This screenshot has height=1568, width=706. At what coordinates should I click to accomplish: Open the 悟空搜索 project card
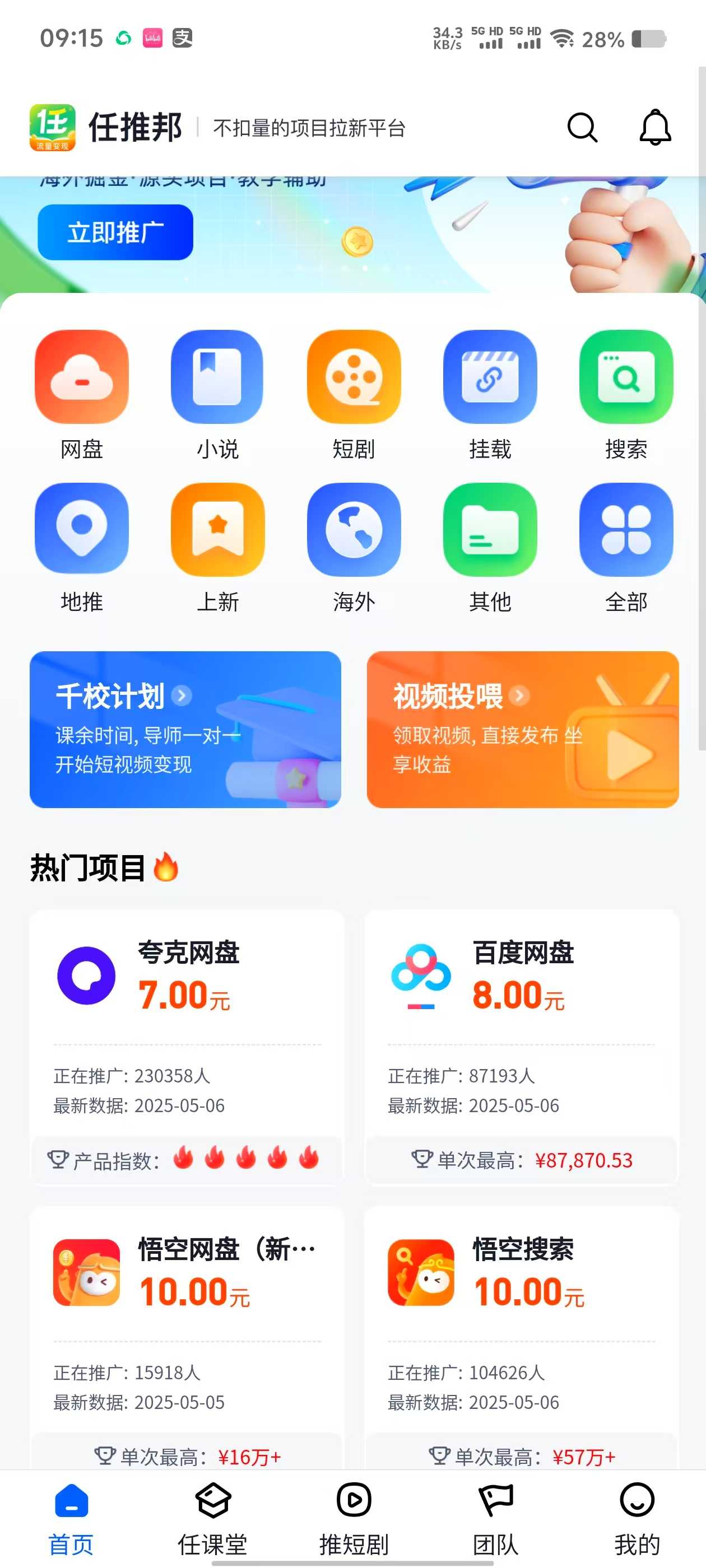point(522,1339)
